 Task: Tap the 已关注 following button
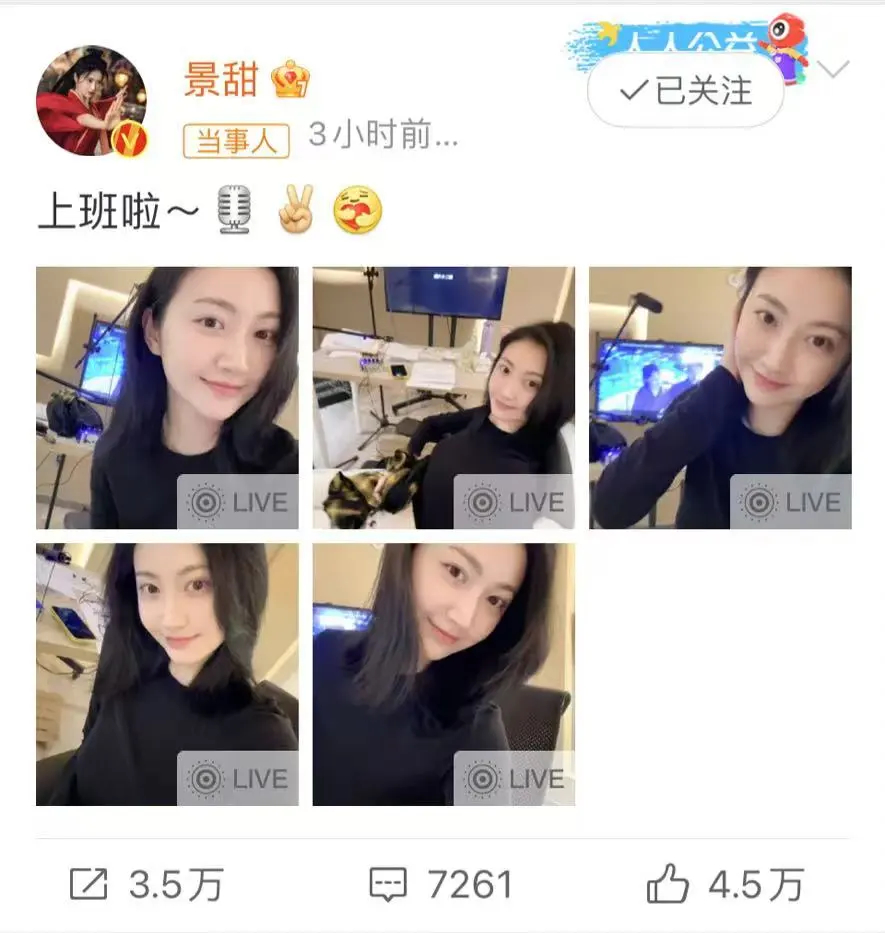tap(686, 91)
